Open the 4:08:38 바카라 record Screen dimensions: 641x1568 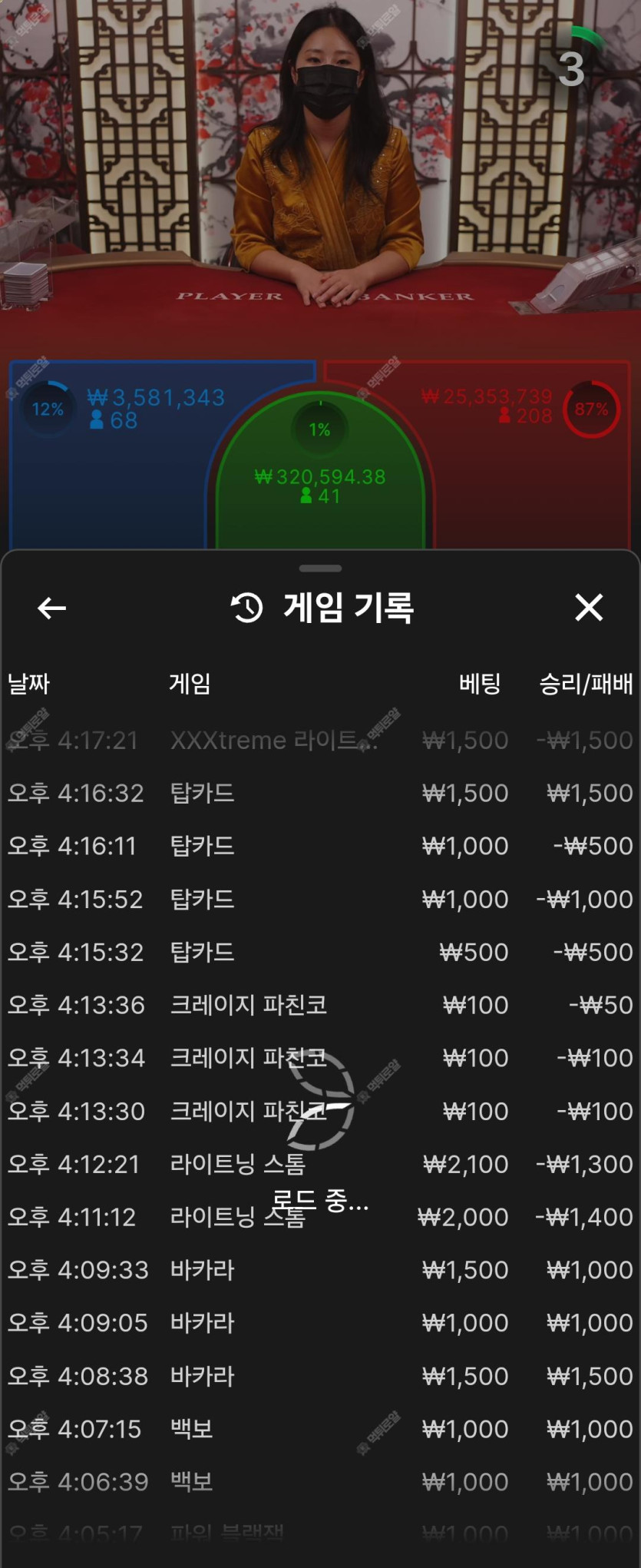pyautogui.click(x=320, y=1376)
